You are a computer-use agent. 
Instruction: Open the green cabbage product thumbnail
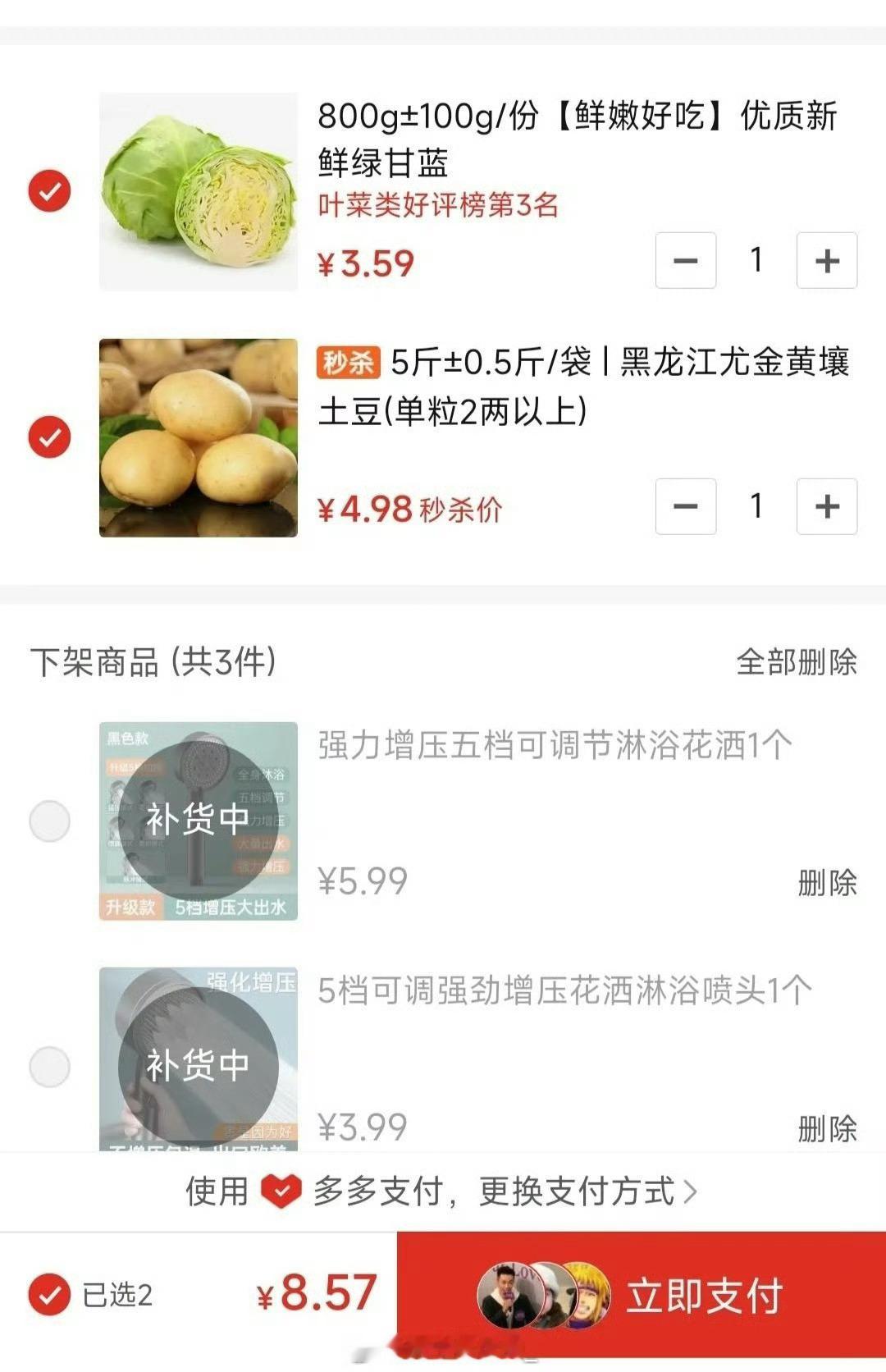point(199,190)
